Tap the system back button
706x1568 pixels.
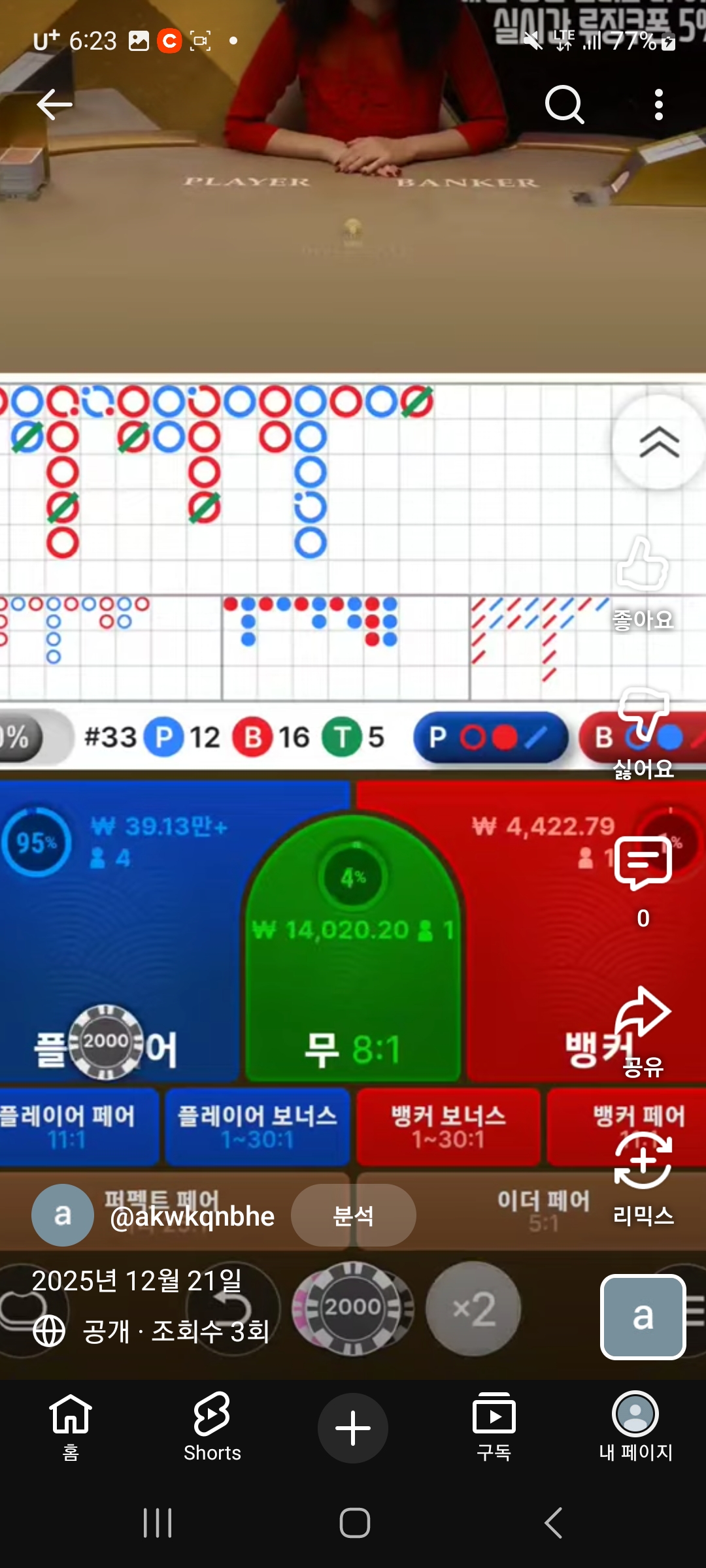(x=553, y=1524)
